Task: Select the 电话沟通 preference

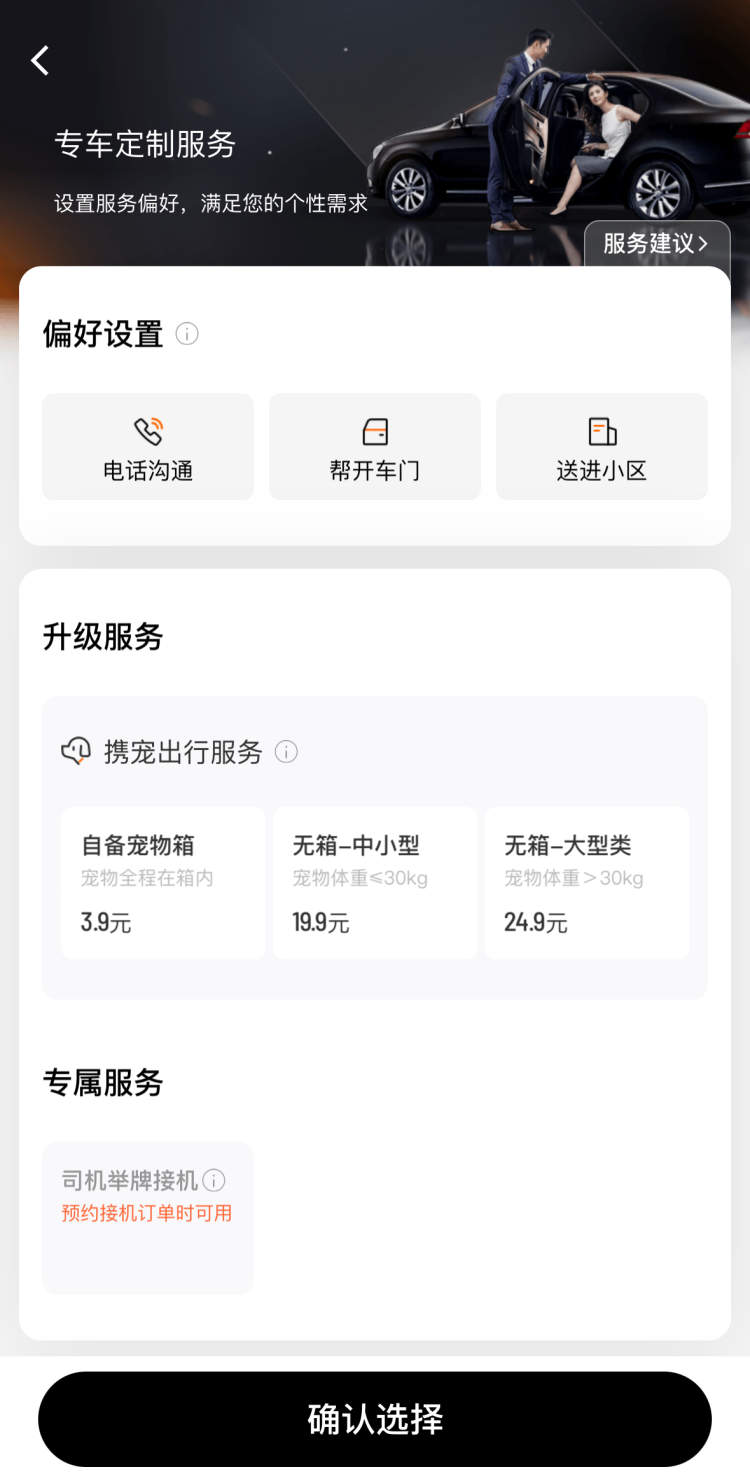Action: tap(148, 447)
